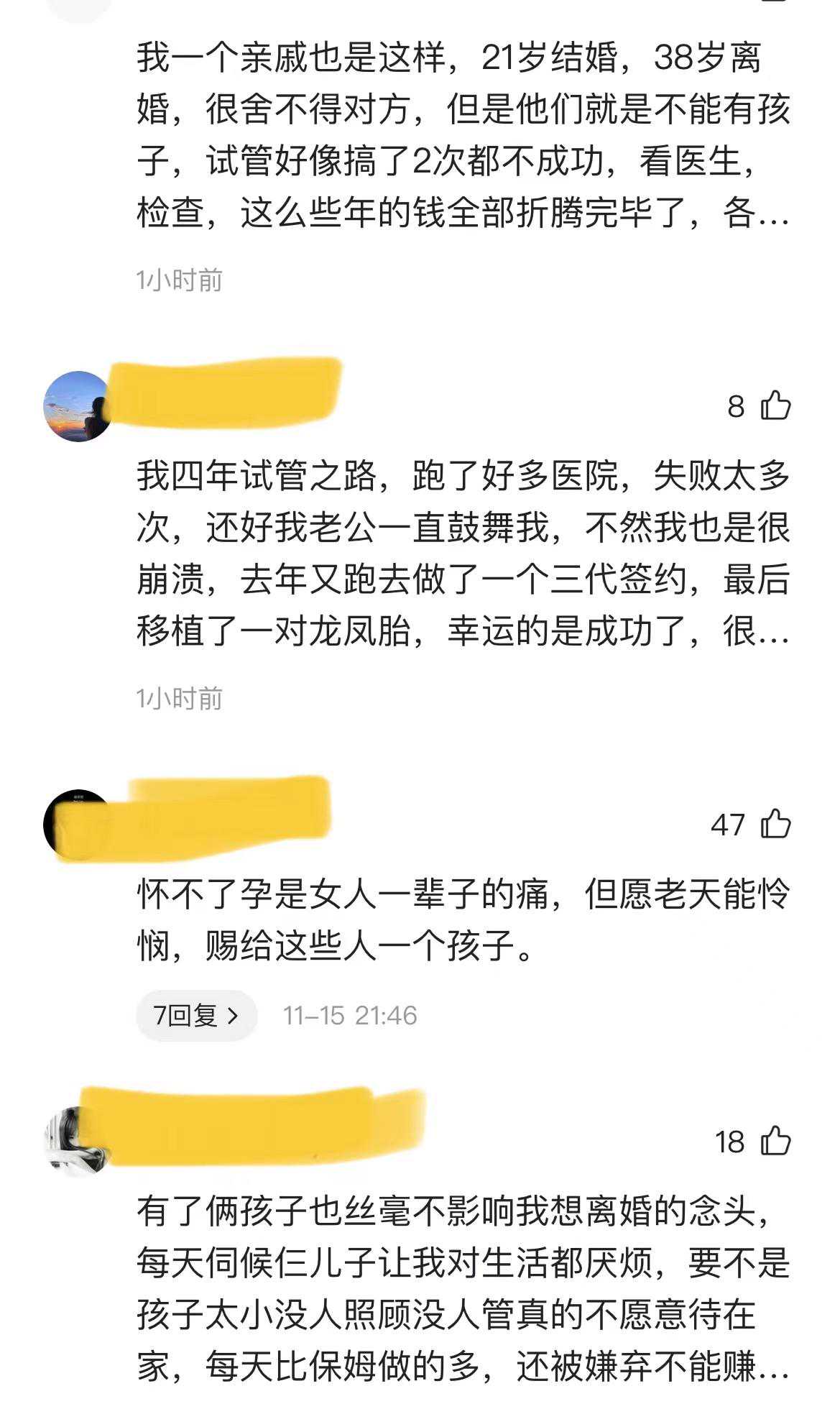Expand the 7回复 replies

point(196,1015)
